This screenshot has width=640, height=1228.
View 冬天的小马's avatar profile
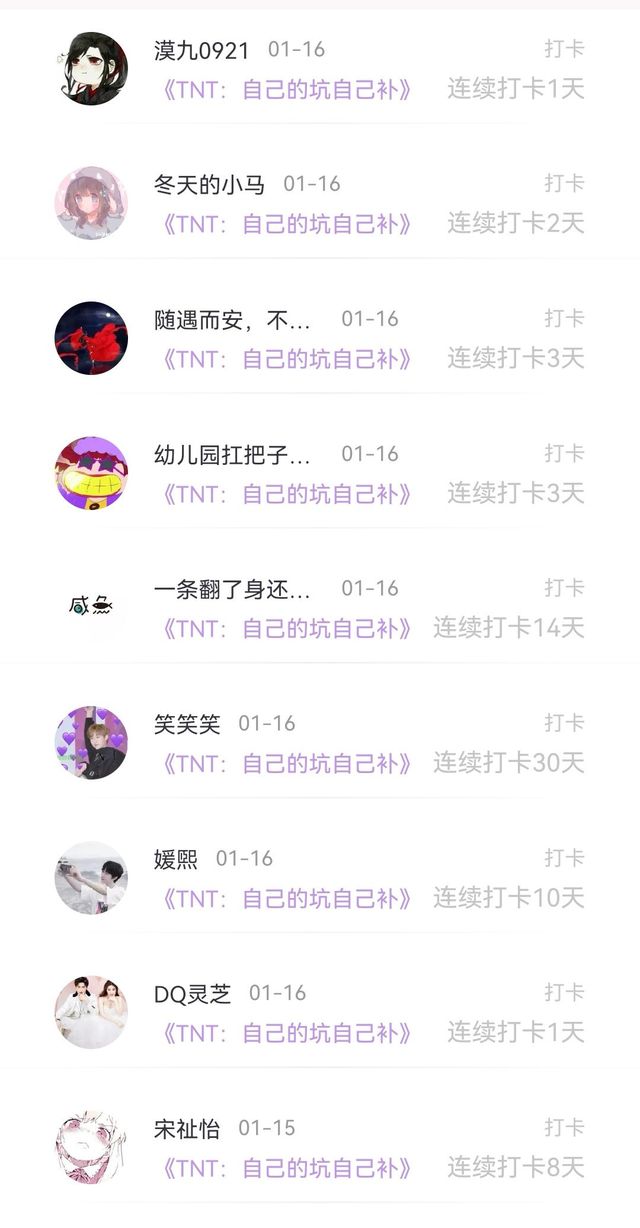[x=91, y=203]
